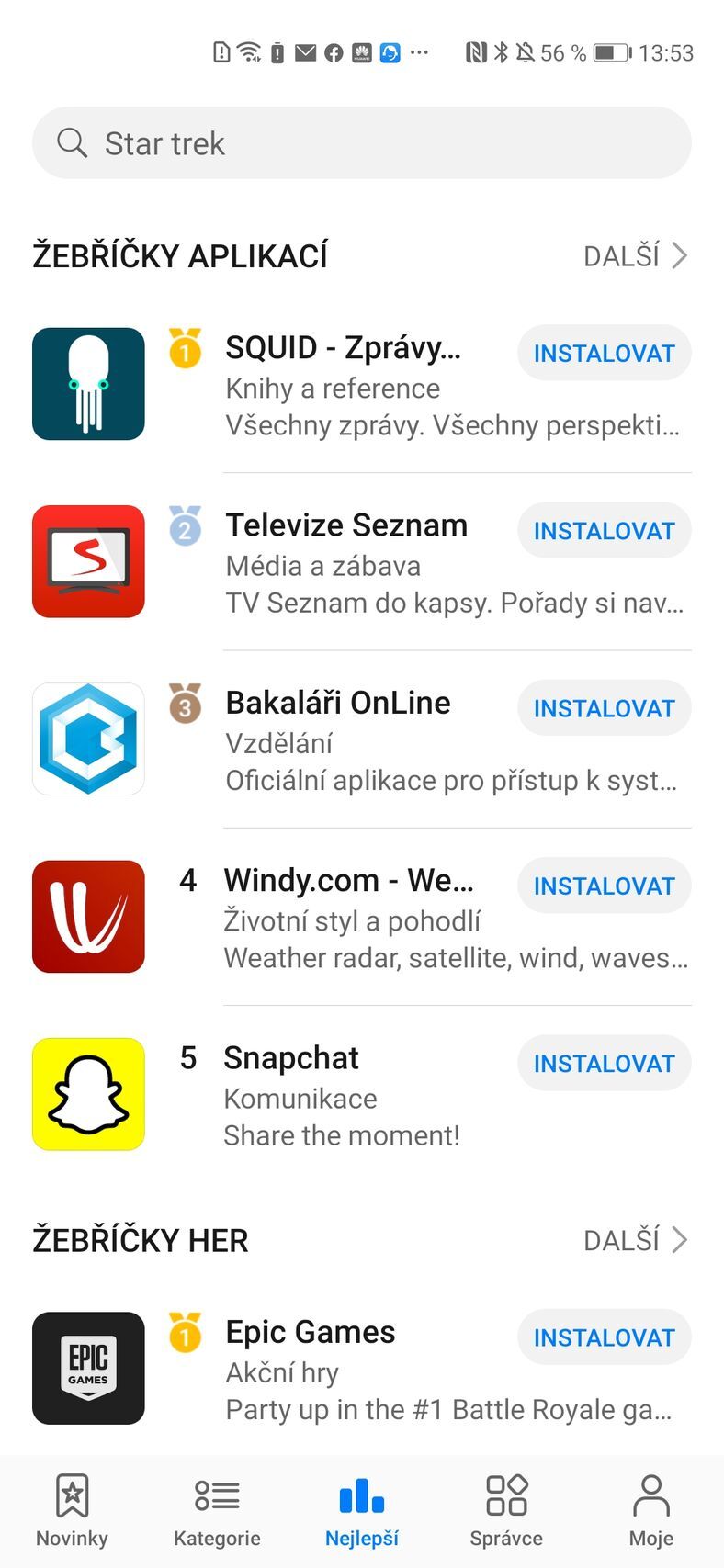
Task: Open the Bakaláři OnLine app icon
Action: [x=88, y=738]
